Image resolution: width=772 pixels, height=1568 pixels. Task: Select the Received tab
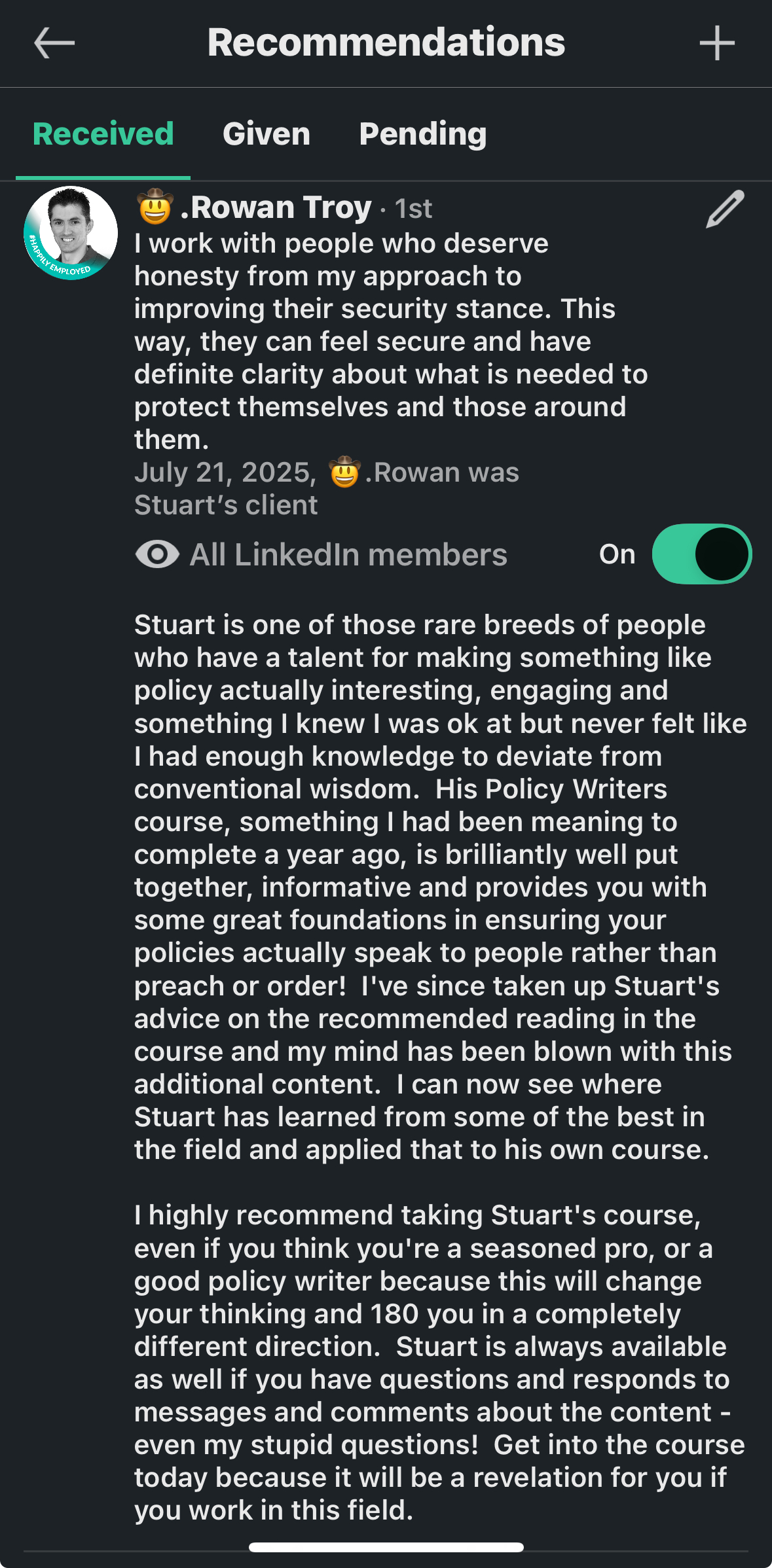pyautogui.click(x=103, y=133)
